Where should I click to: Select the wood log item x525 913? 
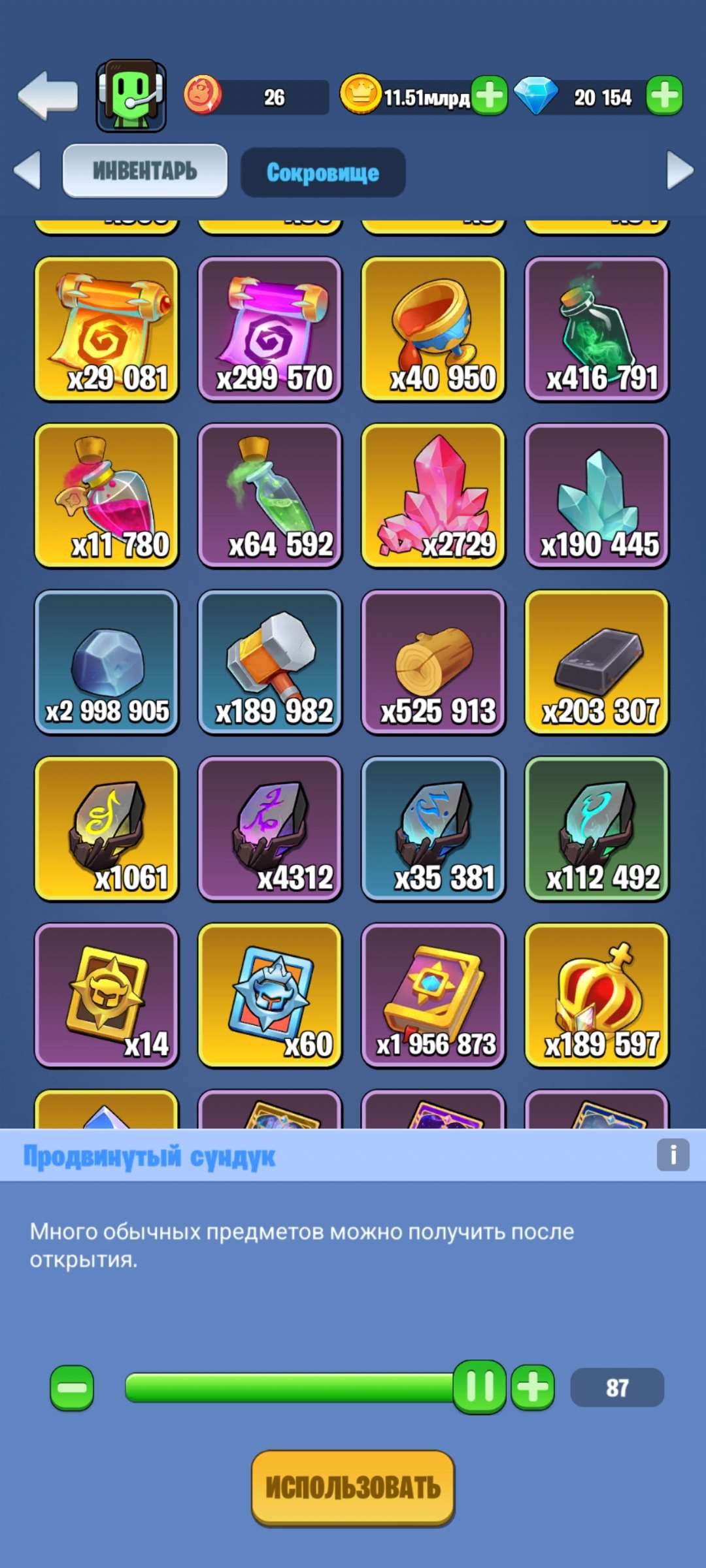(433, 662)
